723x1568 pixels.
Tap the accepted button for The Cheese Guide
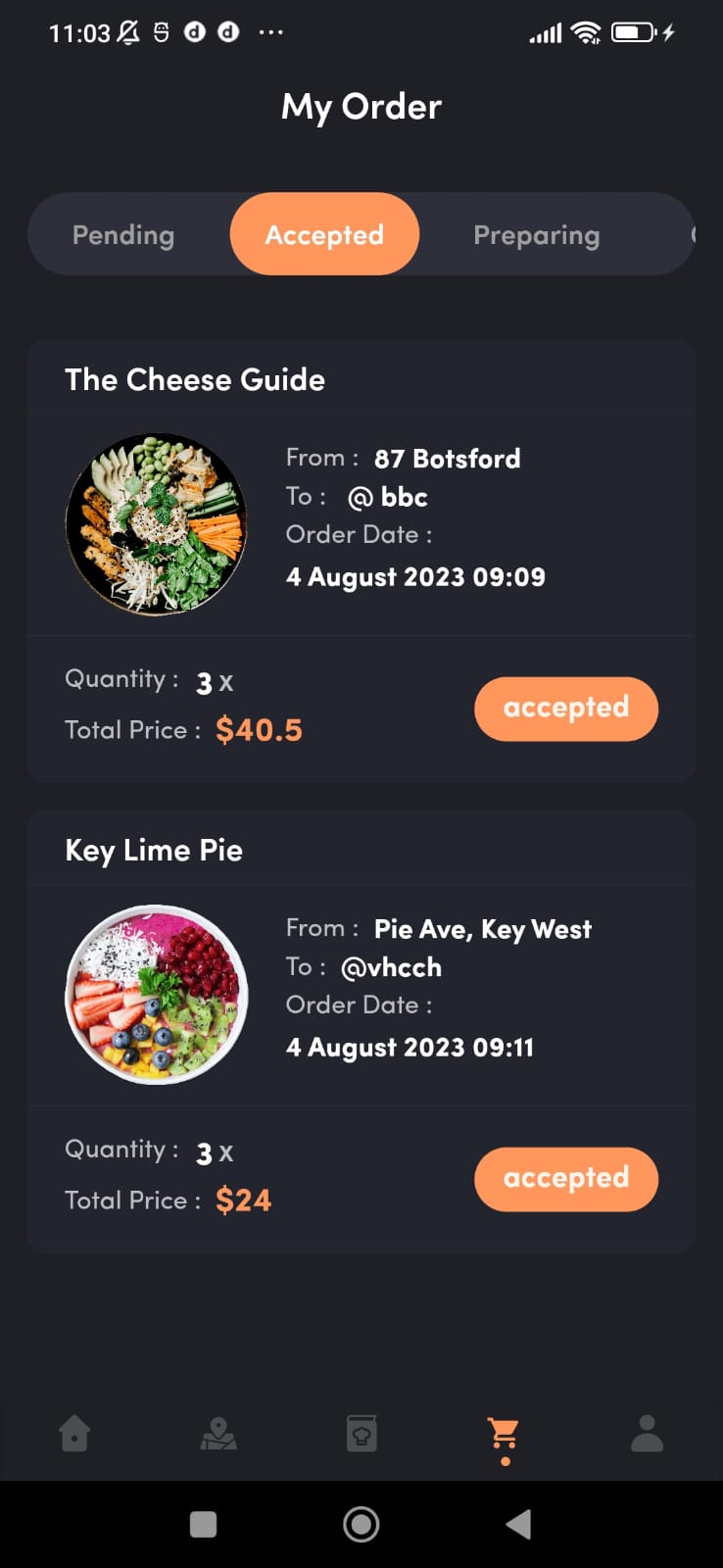pos(565,709)
